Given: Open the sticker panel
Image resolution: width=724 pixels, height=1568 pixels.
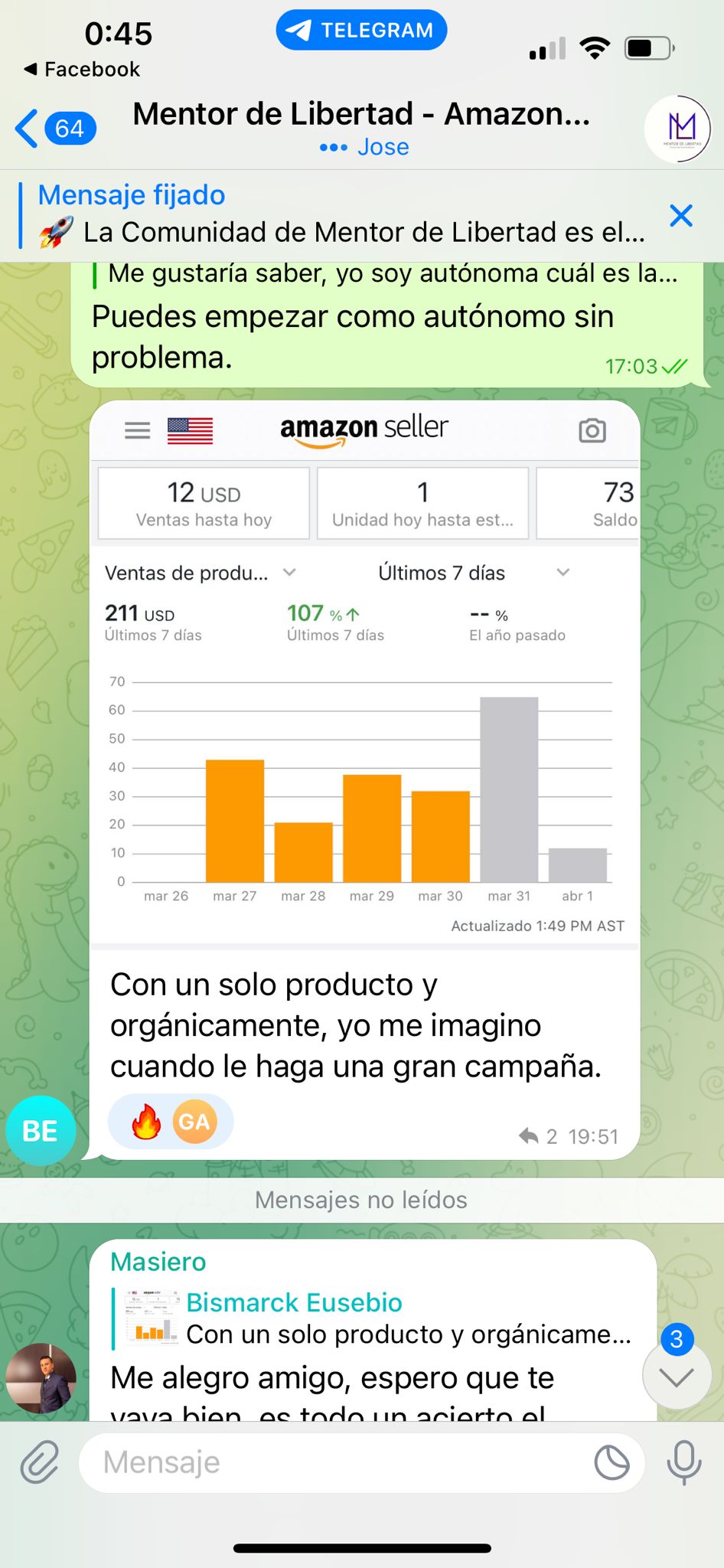Looking at the screenshot, I should click(x=611, y=1462).
